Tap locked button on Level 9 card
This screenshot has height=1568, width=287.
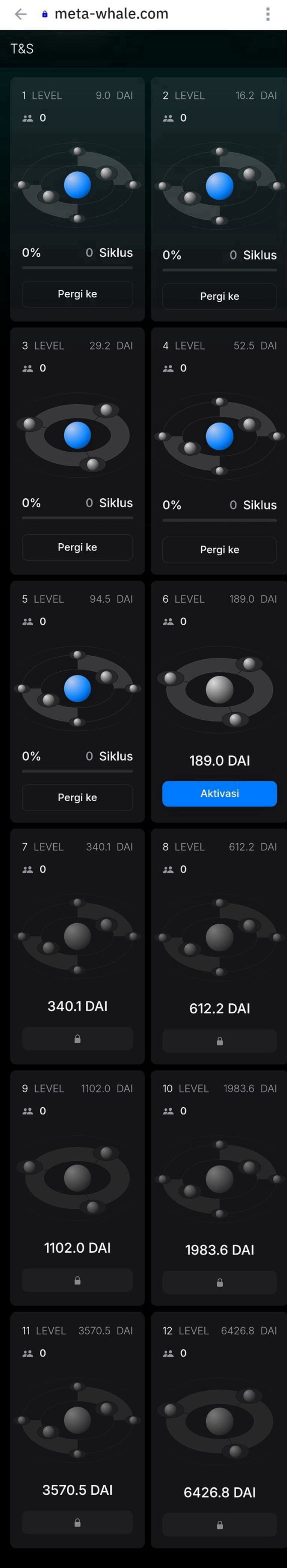point(77,1281)
